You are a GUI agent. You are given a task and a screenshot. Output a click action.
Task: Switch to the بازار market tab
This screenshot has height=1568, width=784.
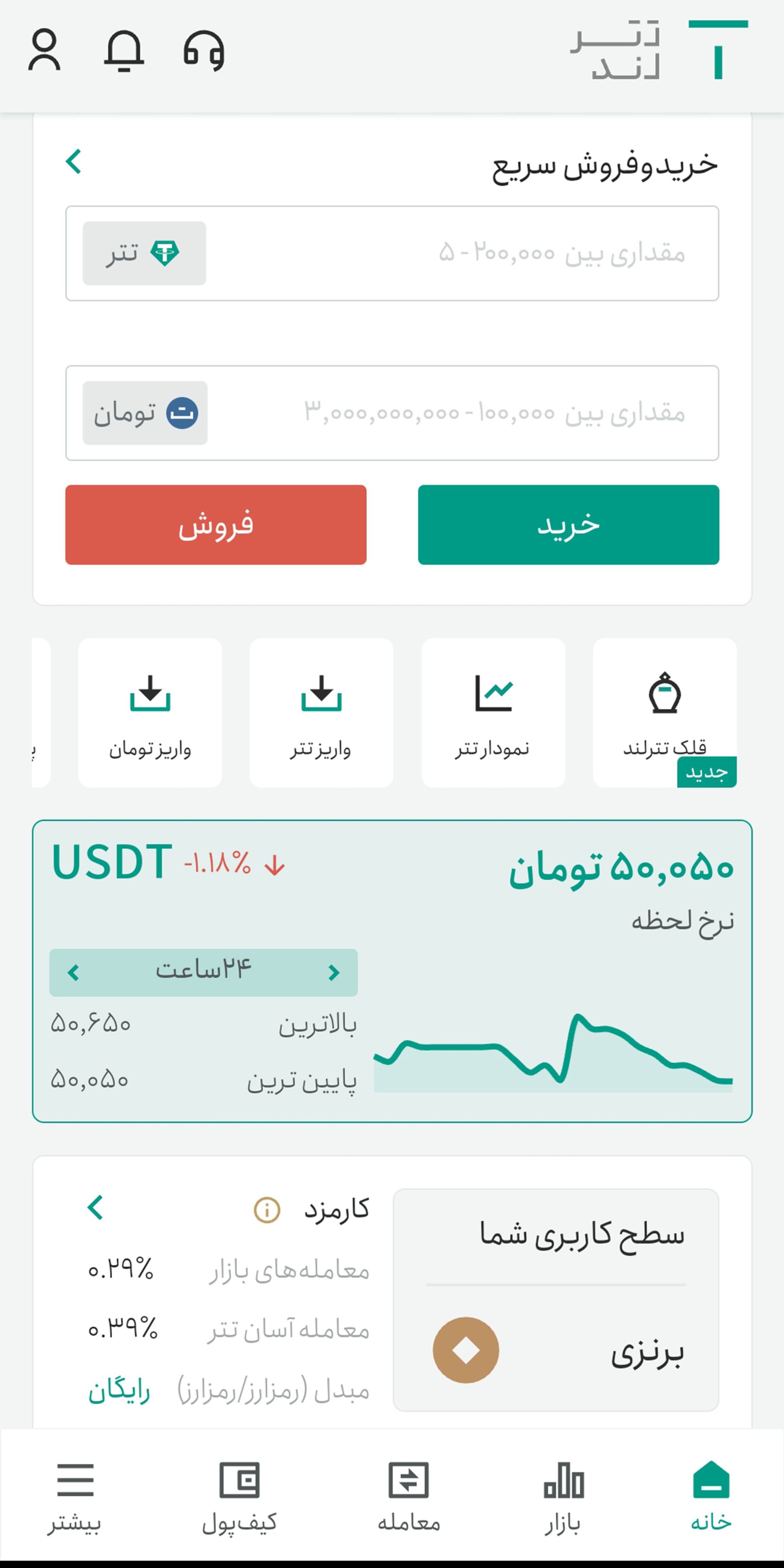point(563,1496)
